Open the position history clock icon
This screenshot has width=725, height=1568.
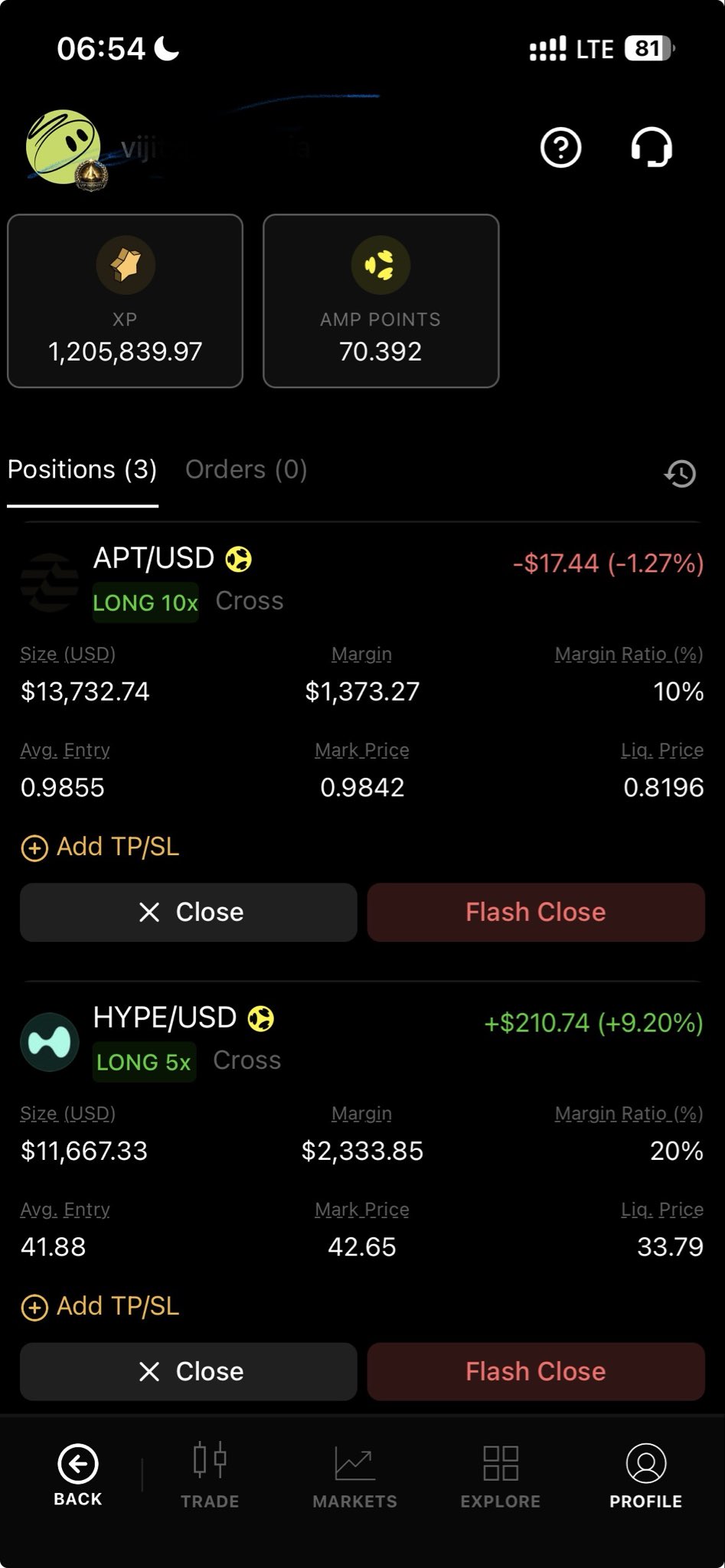[680, 474]
